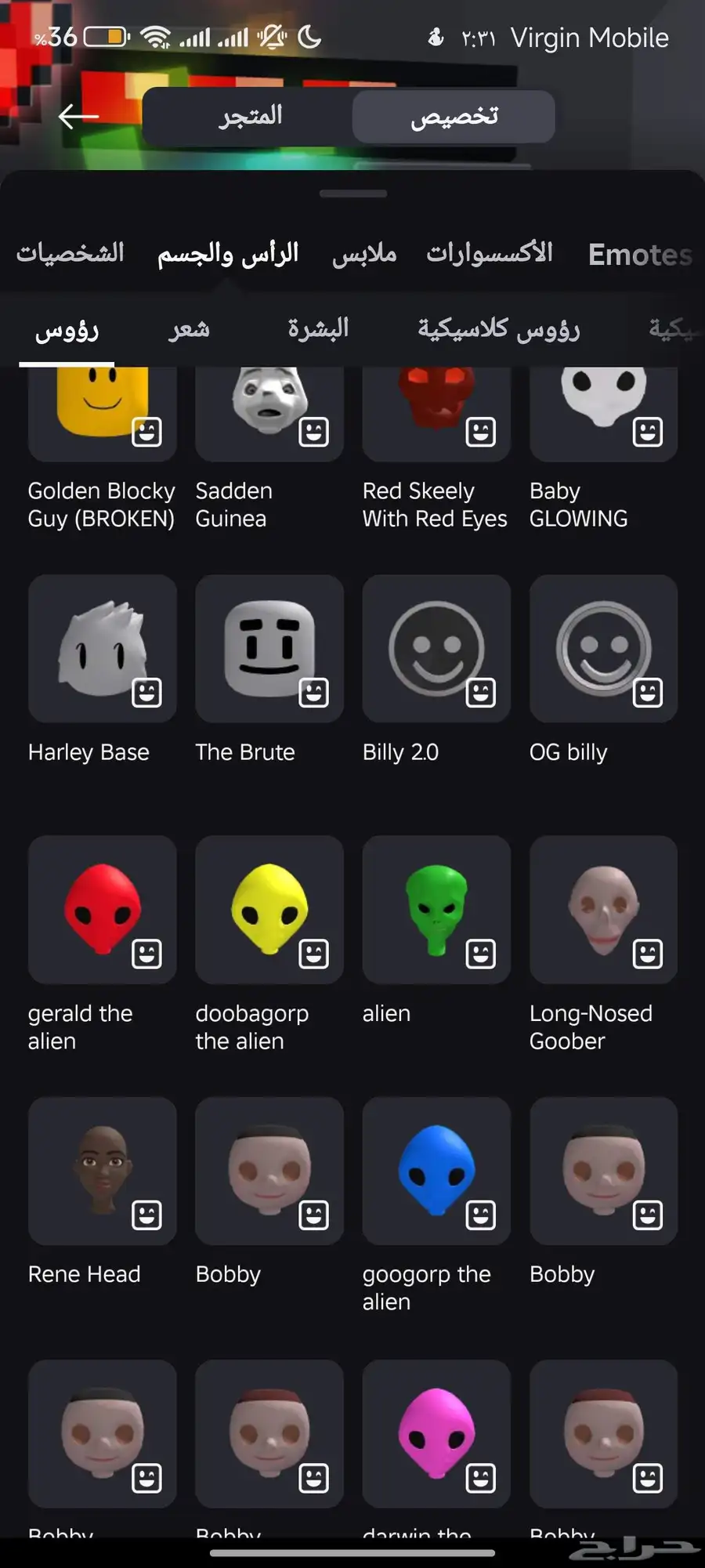Switch to the شعر subtab

pos(190,329)
